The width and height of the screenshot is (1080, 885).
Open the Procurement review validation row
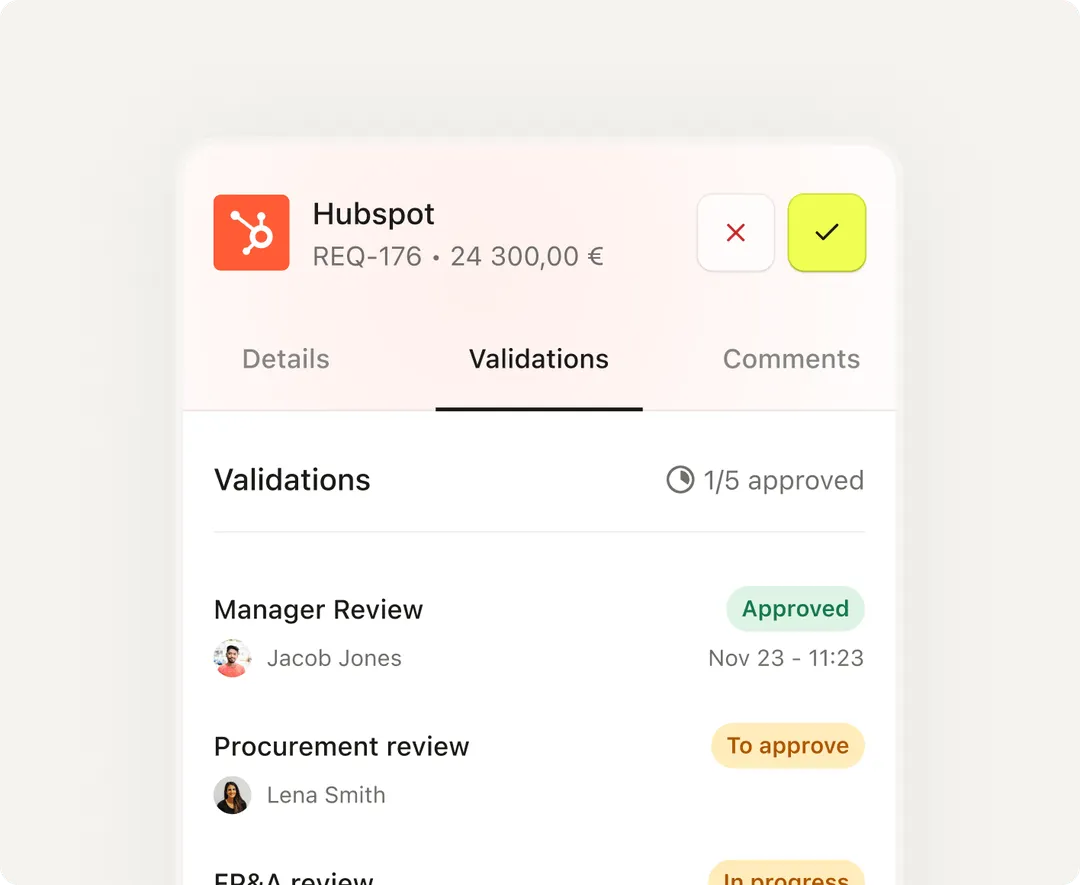342,747
